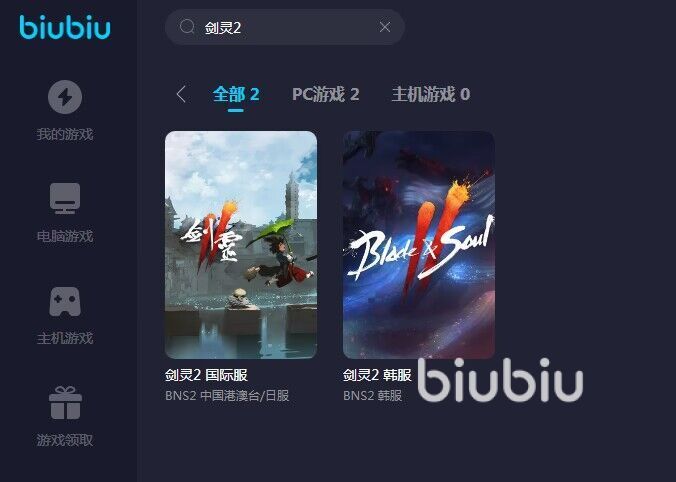This screenshot has height=482, width=676.
Task: Clear the search text with the X
Action: click(x=385, y=27)
